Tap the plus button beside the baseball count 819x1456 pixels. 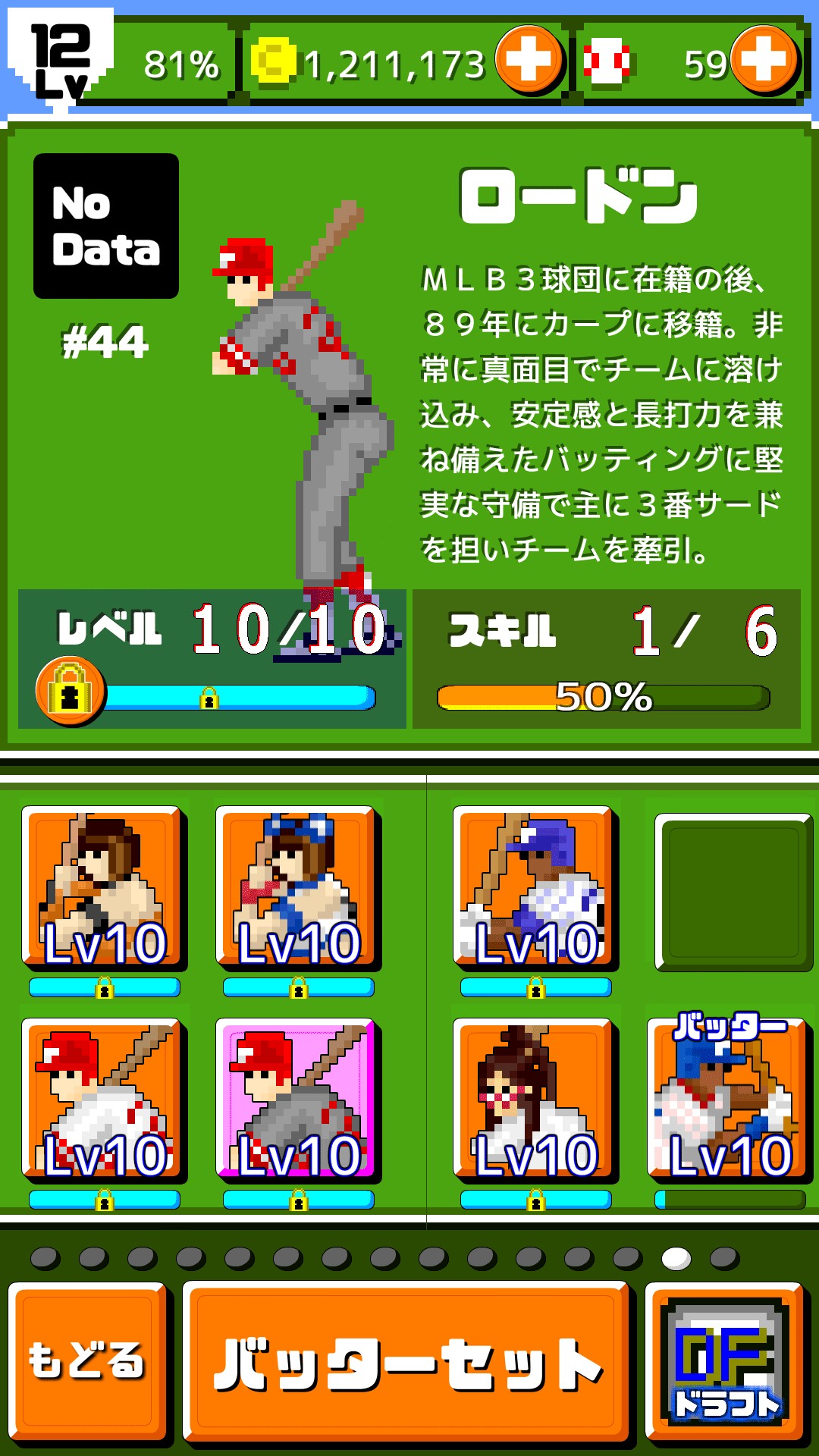click(x=764, y=60)
